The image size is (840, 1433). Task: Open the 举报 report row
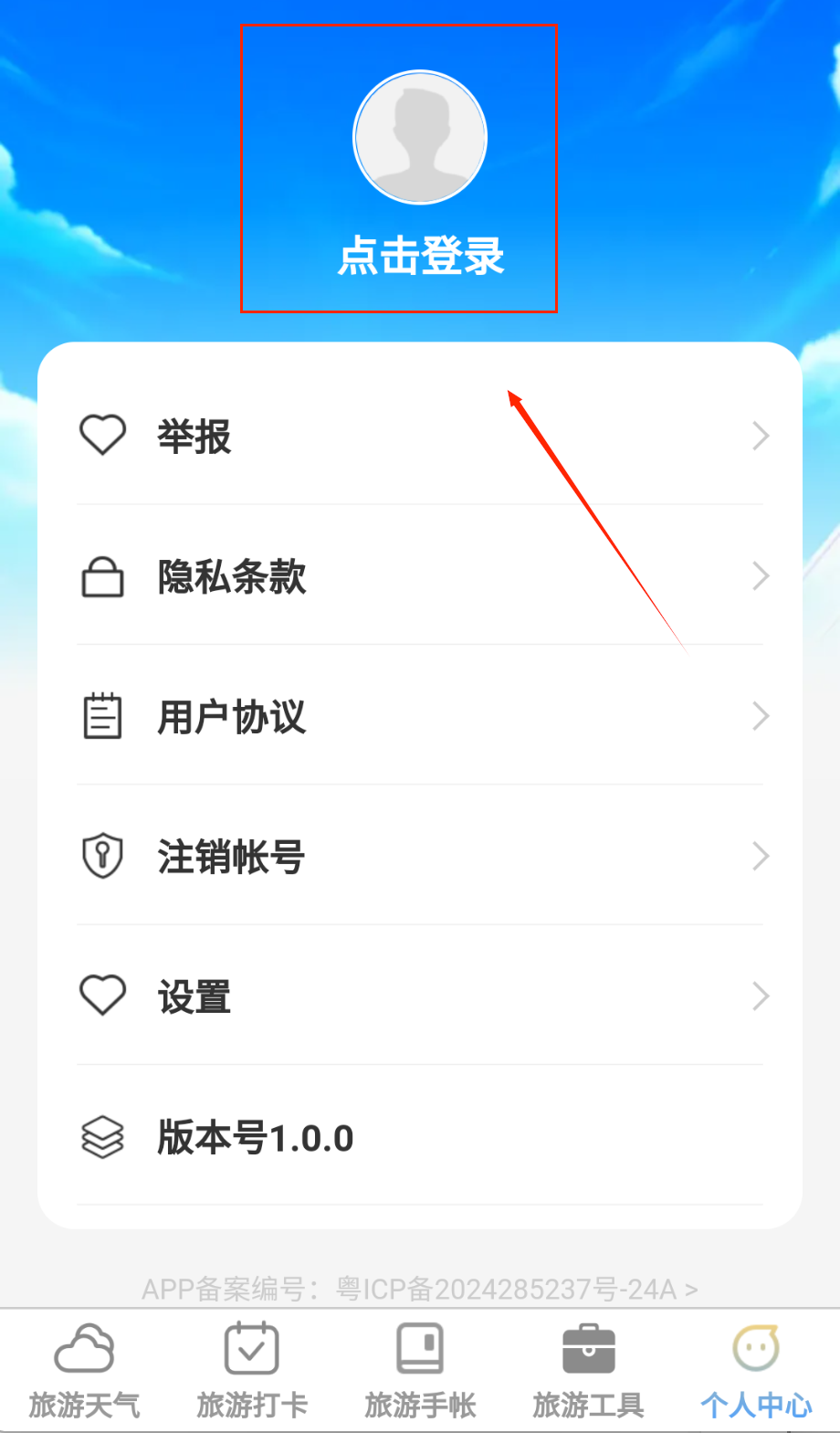pos(420,437)
